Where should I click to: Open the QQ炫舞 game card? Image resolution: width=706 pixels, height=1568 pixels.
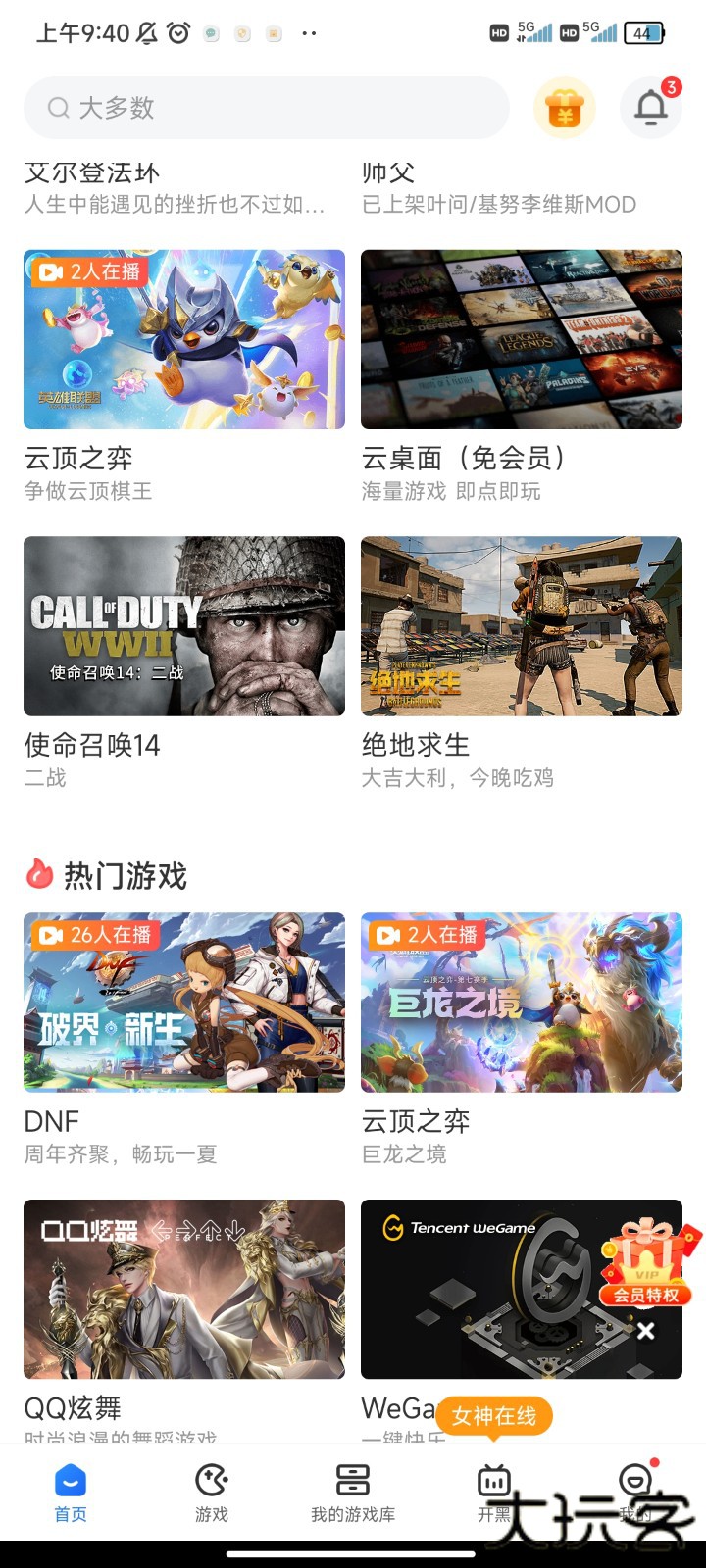tap(183, 1289)
